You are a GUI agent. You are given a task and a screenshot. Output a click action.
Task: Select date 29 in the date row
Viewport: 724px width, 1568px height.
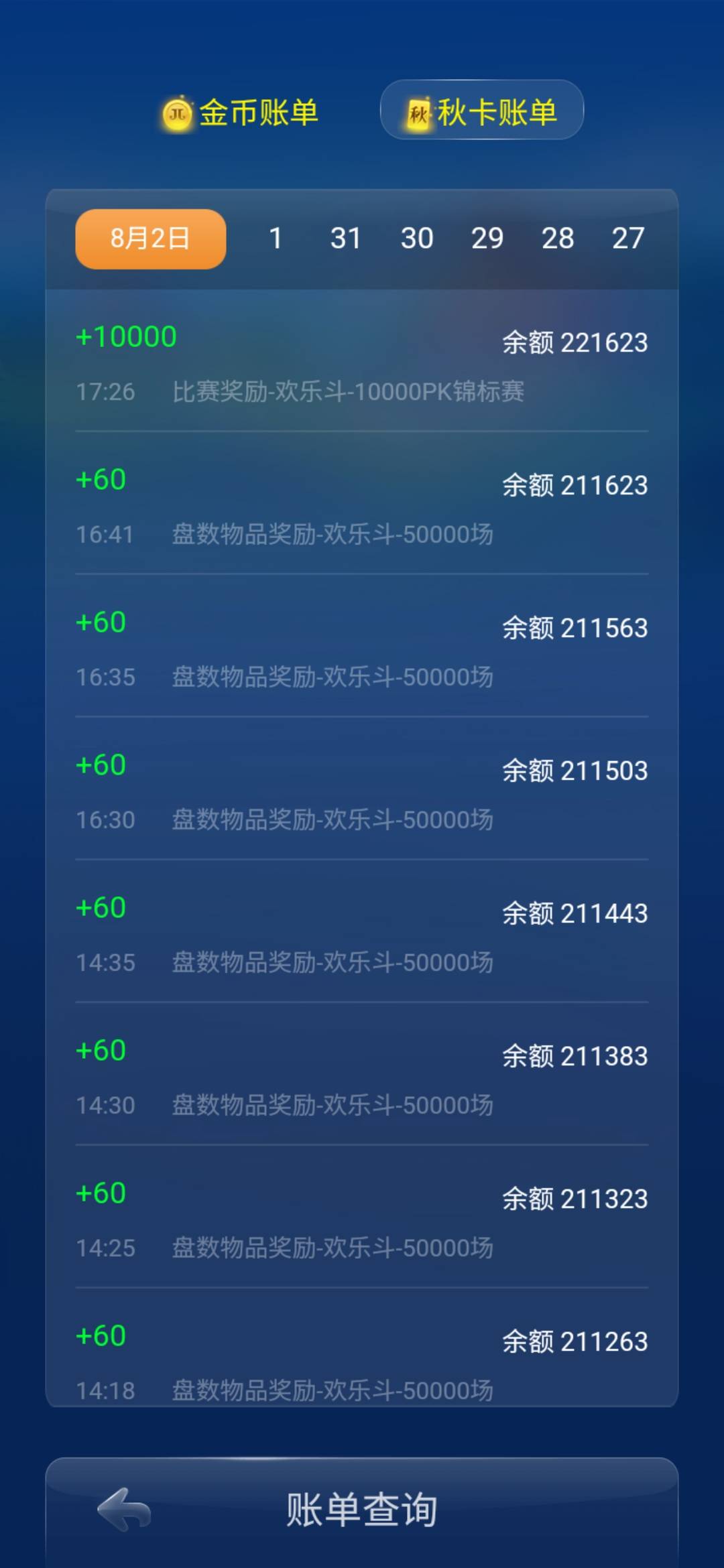coord(488,239)
